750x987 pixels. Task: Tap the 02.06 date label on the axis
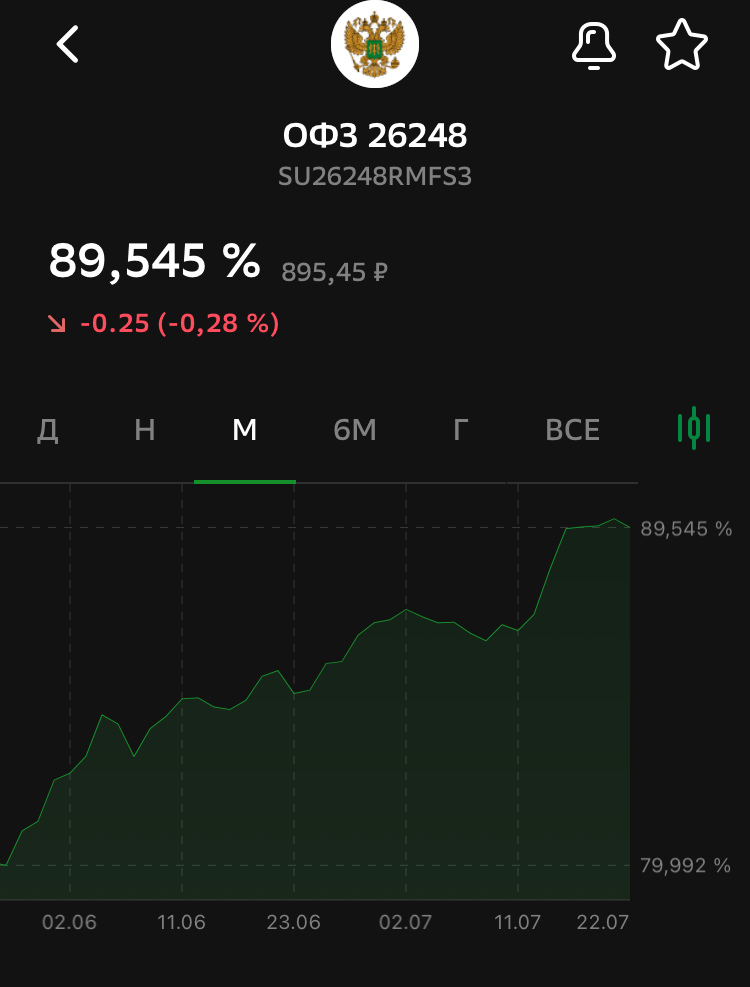click(70, 924)
